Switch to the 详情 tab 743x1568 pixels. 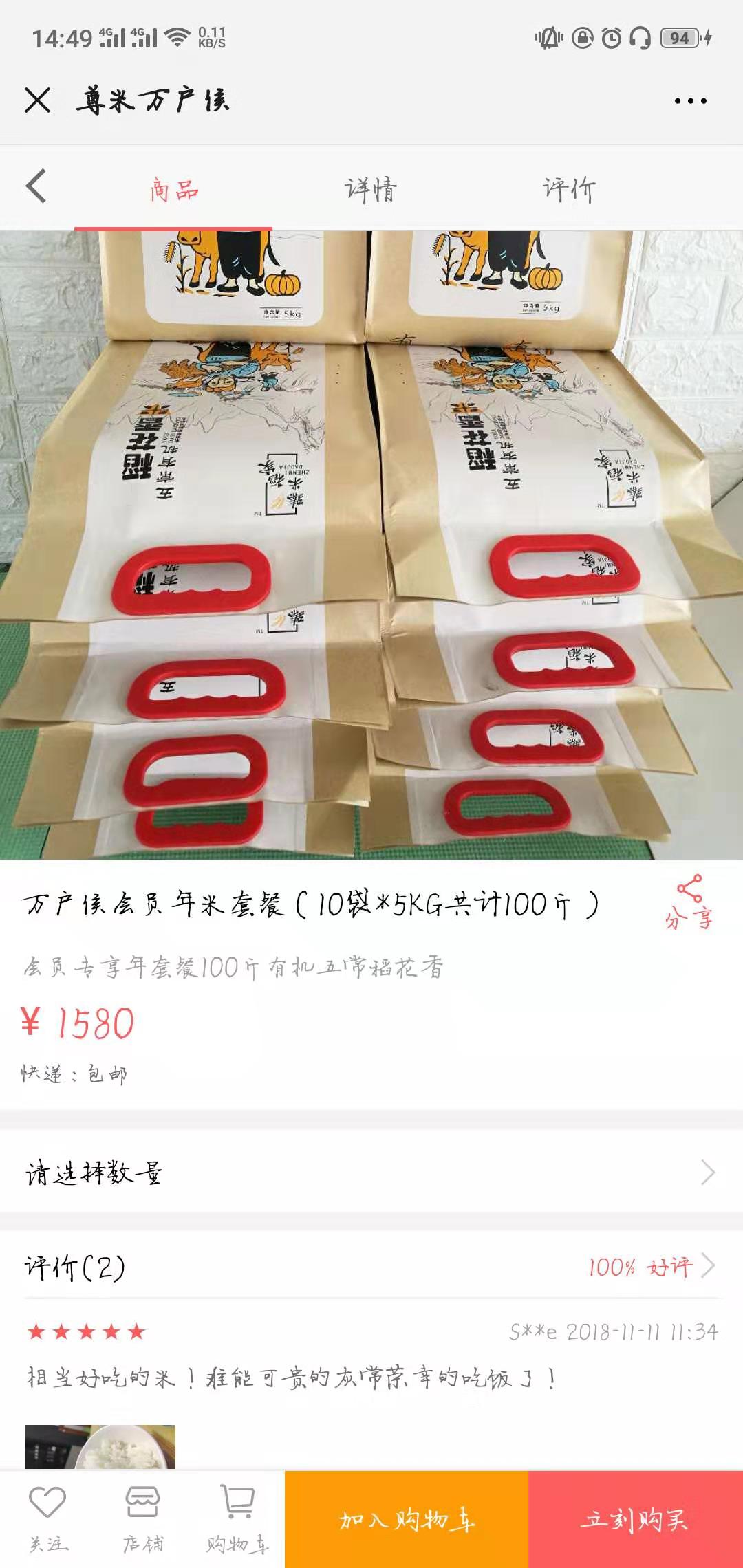371,189
